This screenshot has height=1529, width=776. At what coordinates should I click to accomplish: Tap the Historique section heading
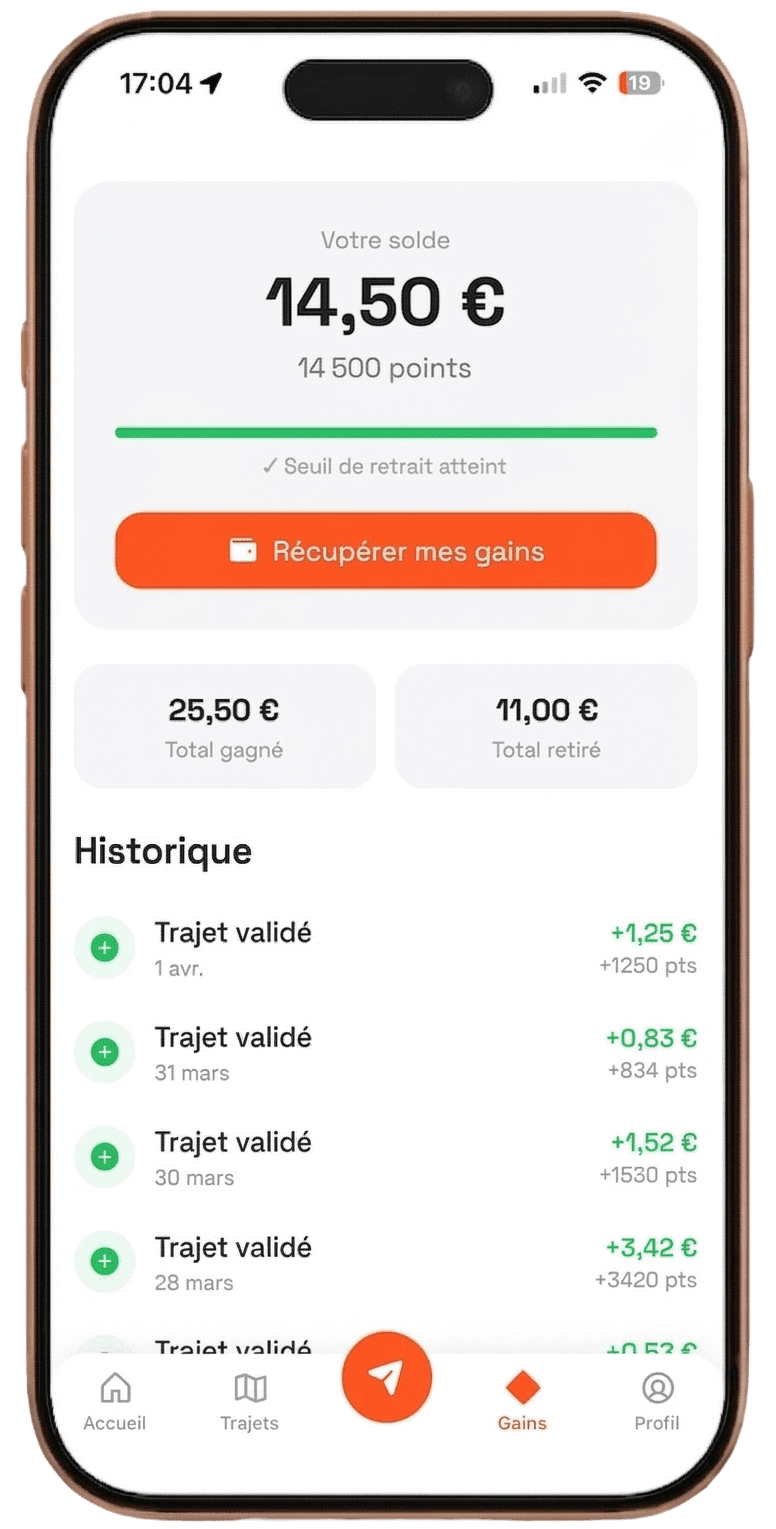(x=163, y=852)
